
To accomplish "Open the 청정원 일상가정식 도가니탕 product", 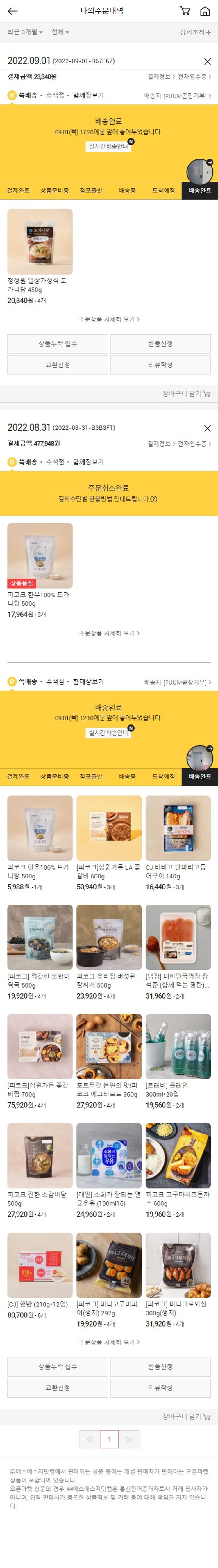I will [x=40, y=242].
